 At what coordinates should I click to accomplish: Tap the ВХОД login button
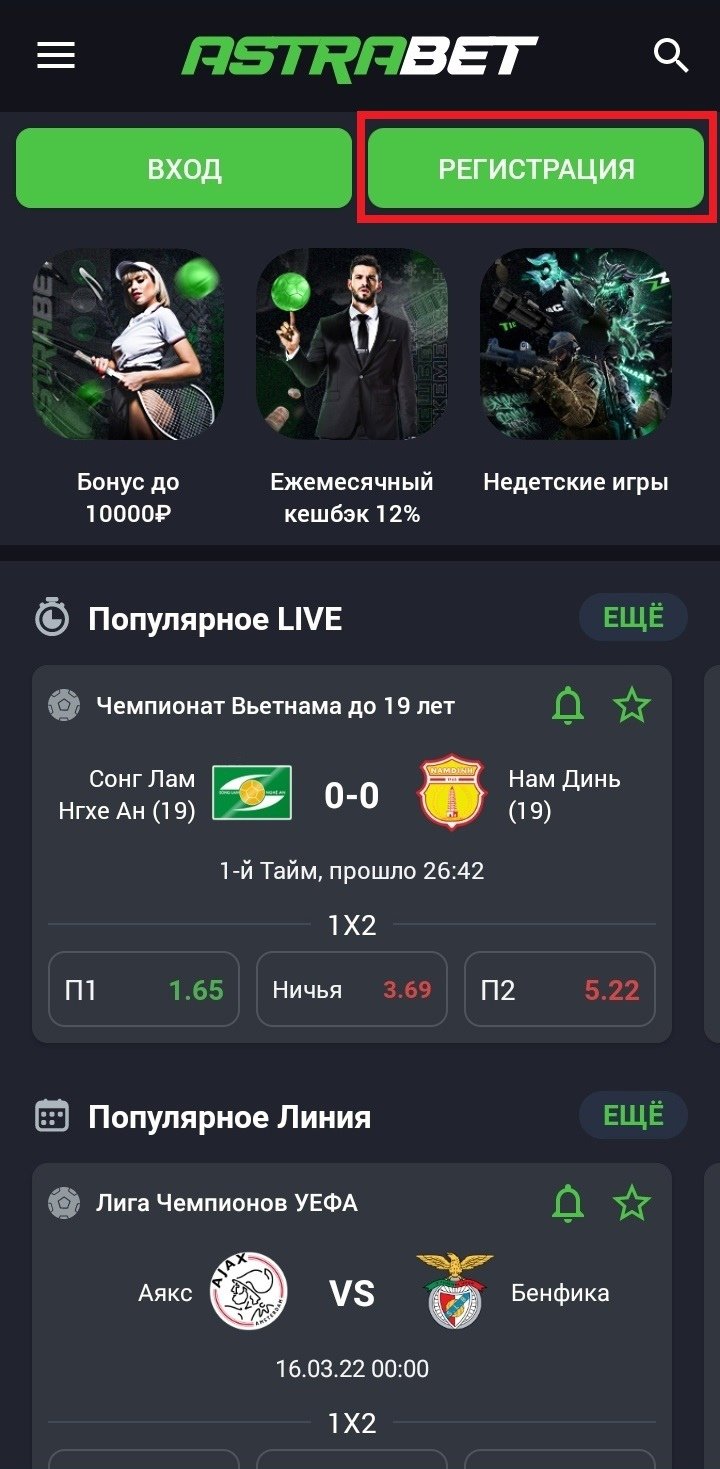click(x=185, y=169)
